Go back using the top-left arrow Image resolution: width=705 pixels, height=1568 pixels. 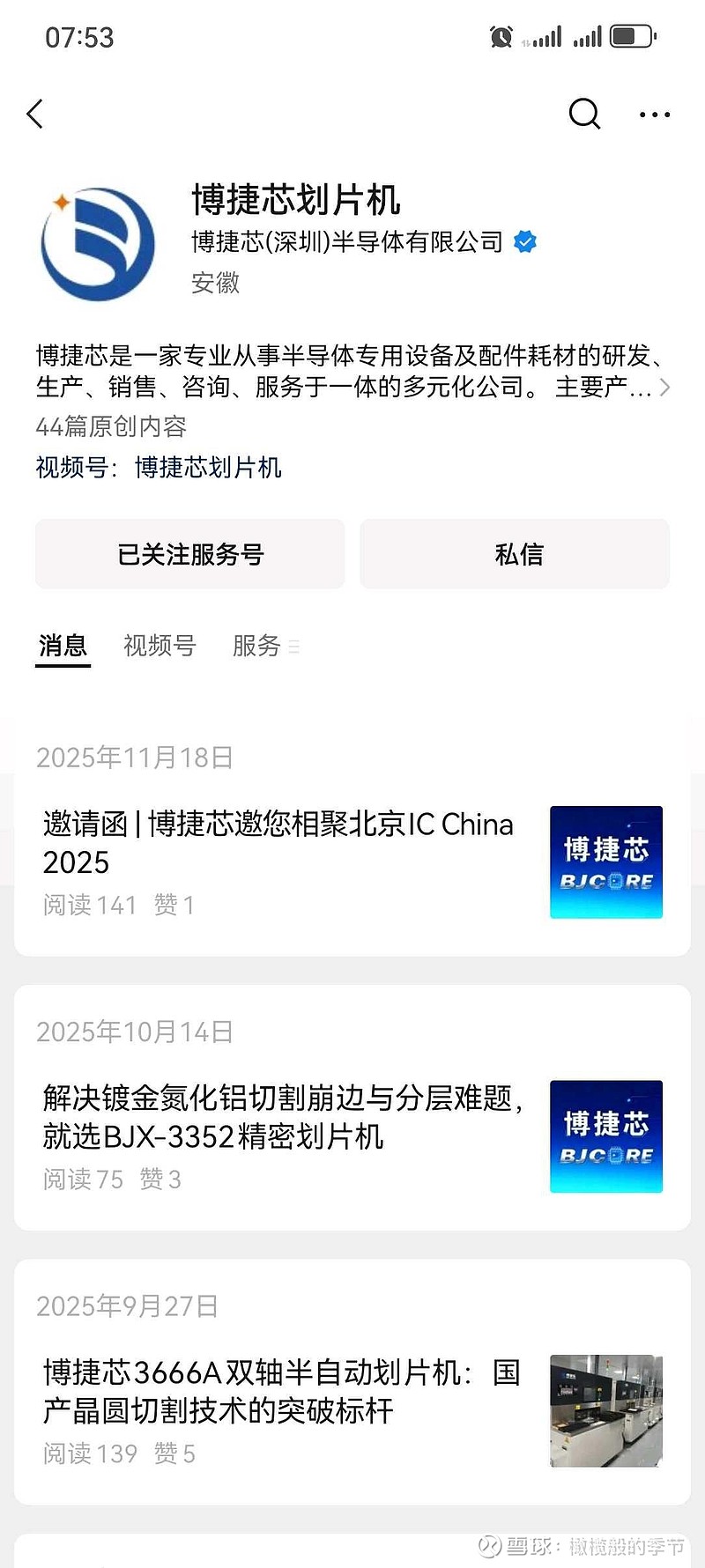pos(35,115)
